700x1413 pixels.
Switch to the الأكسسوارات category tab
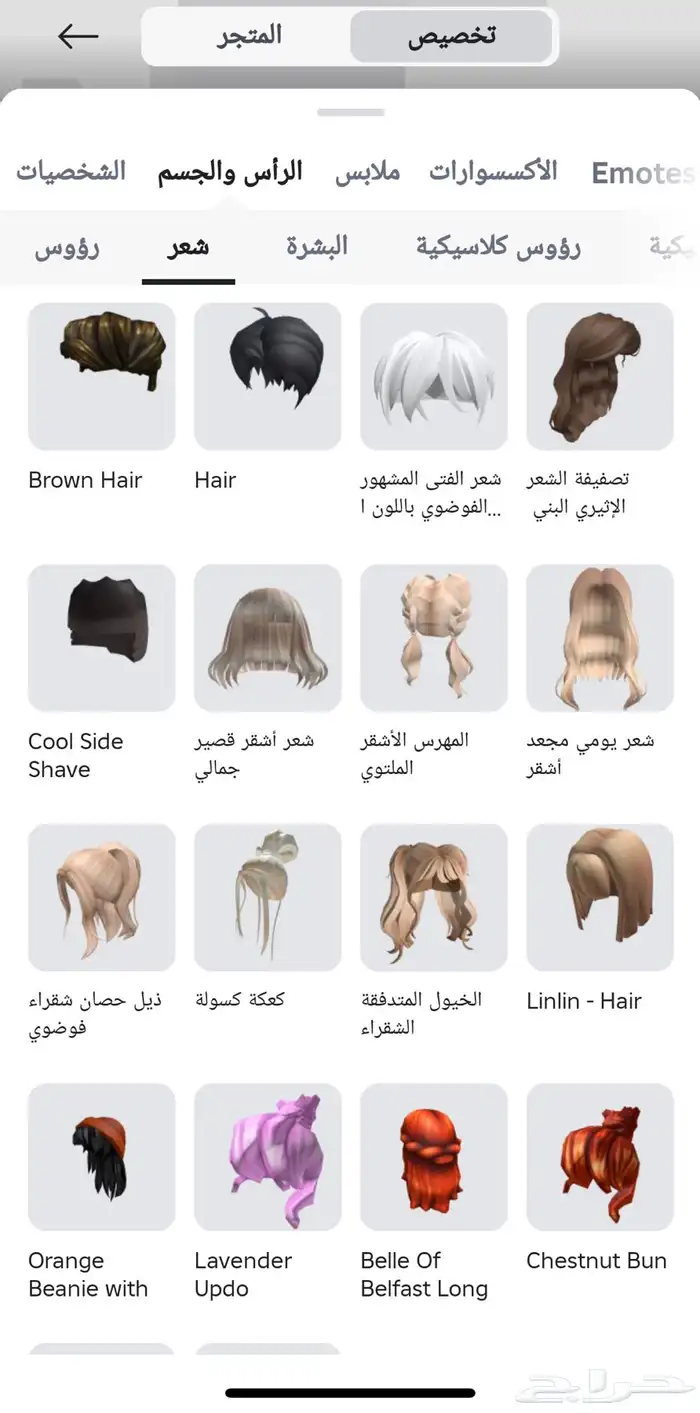click(493, 171)
